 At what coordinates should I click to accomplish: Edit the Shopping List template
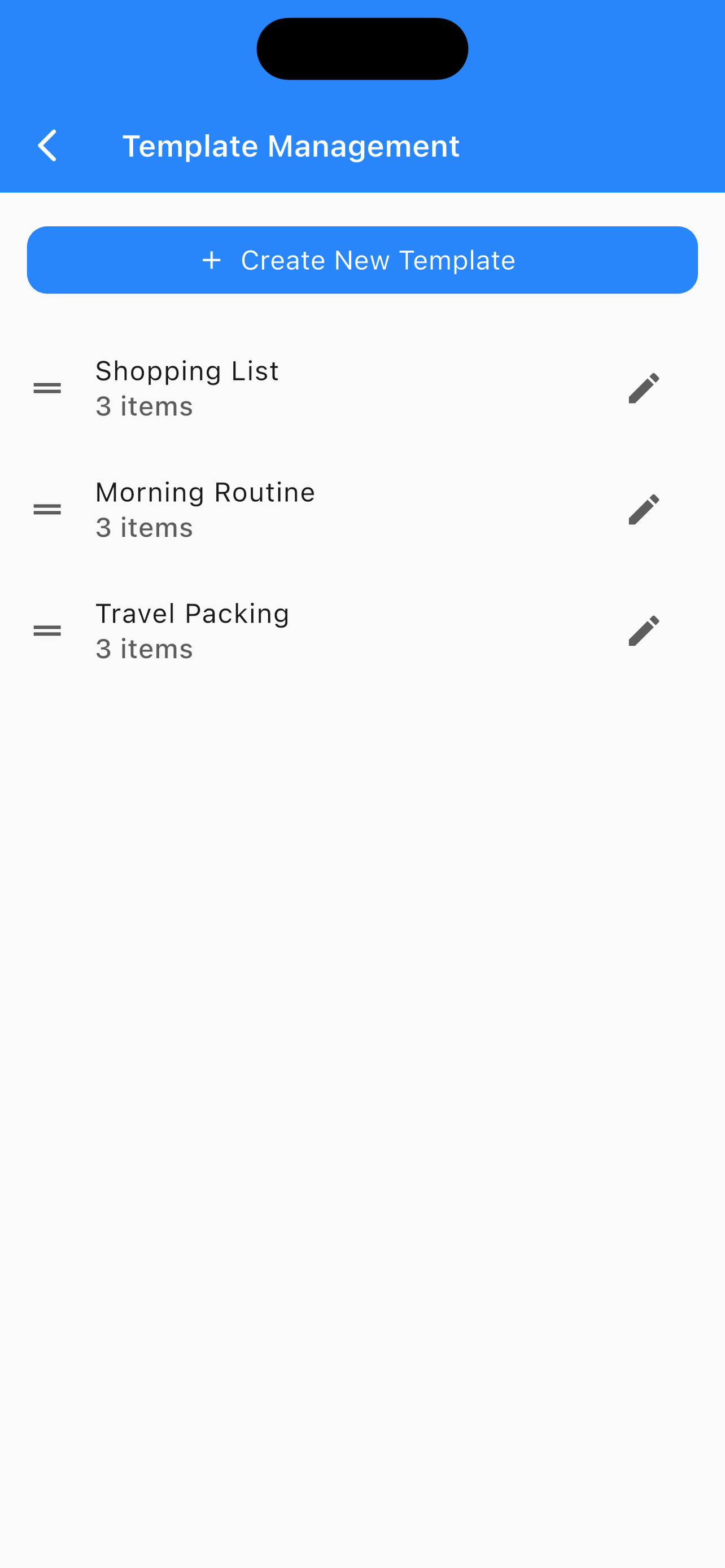click(644, 388)
